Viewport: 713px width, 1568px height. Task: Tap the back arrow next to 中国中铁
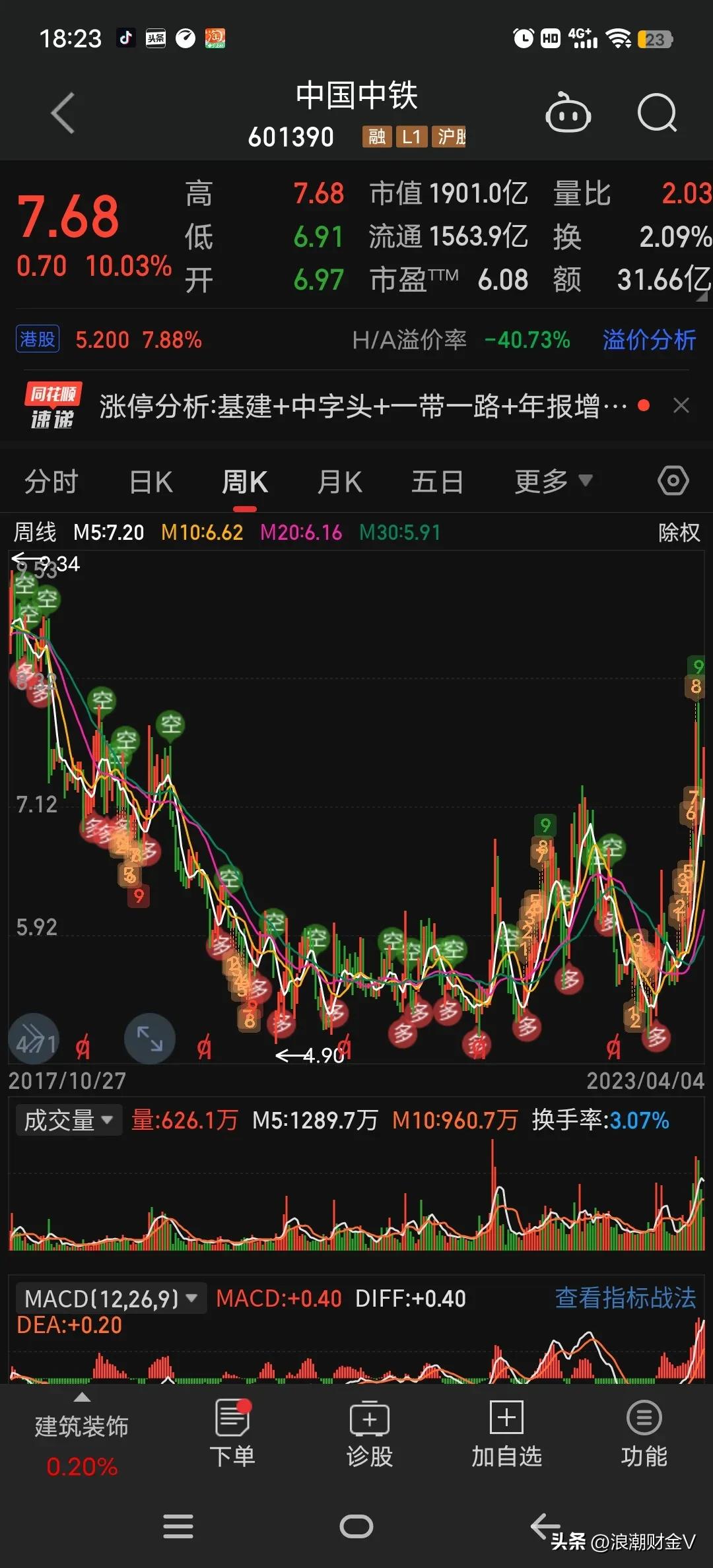tap(63, 112)
